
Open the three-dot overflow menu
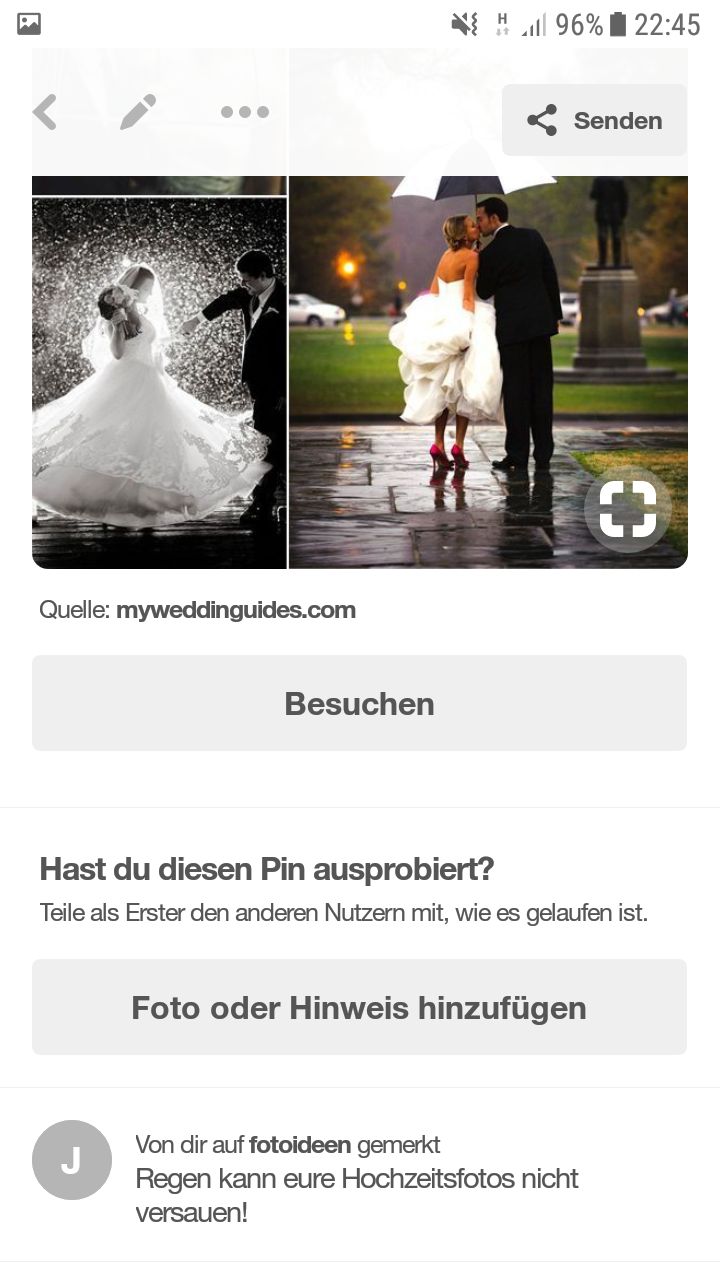(245, 112)
